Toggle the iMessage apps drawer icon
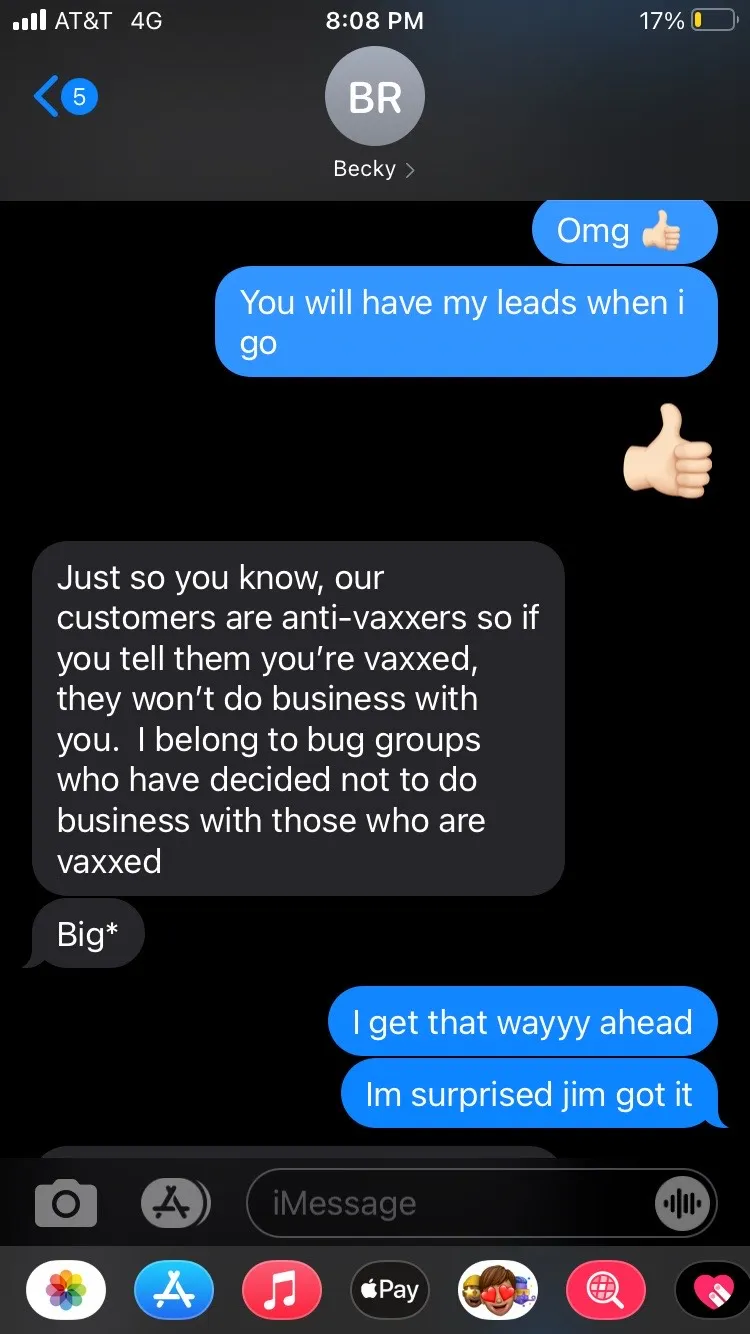 (x=174, y=1203)
